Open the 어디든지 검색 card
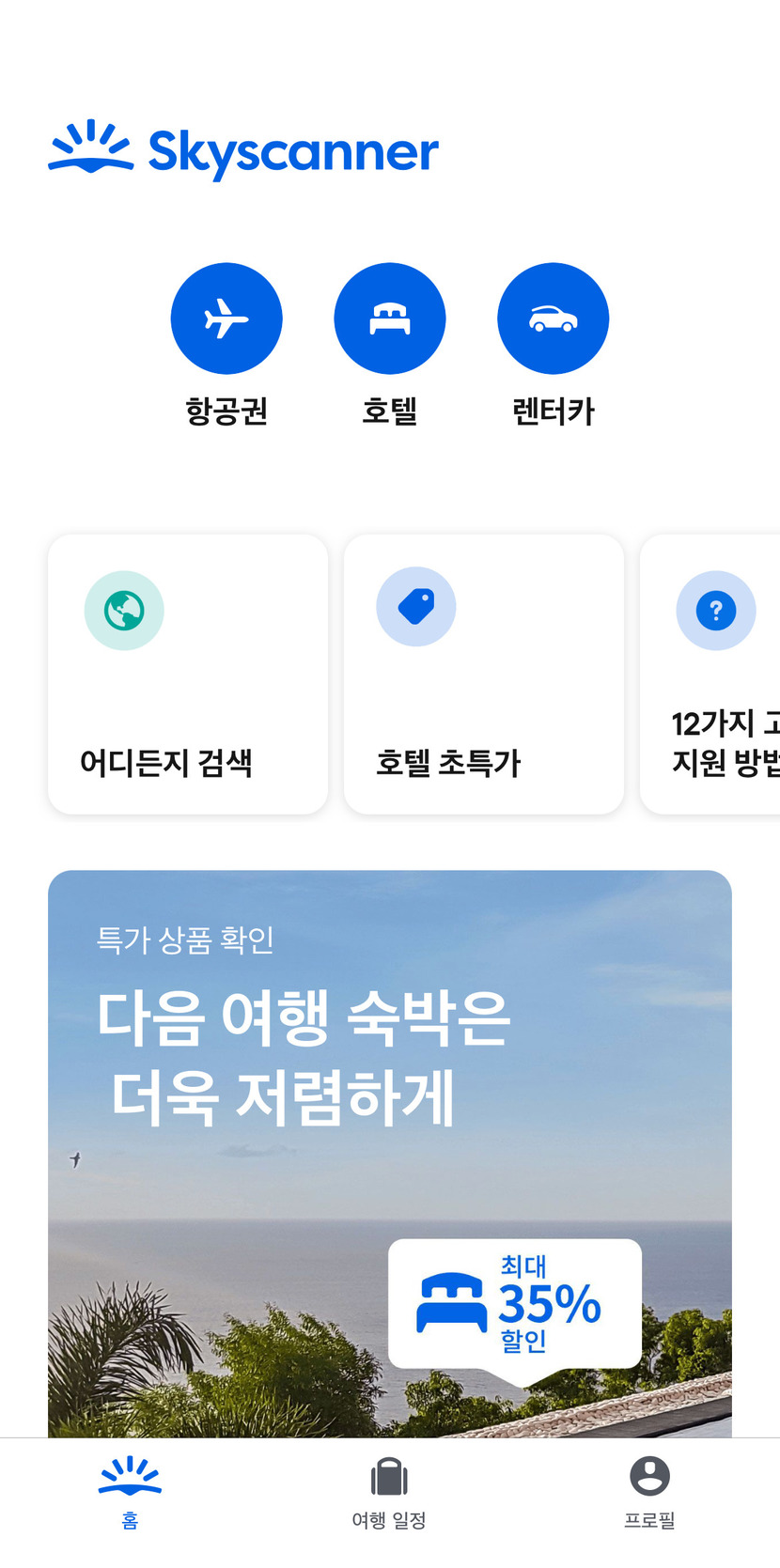This screenshot has height=1568, width=780. pos(188,675)
